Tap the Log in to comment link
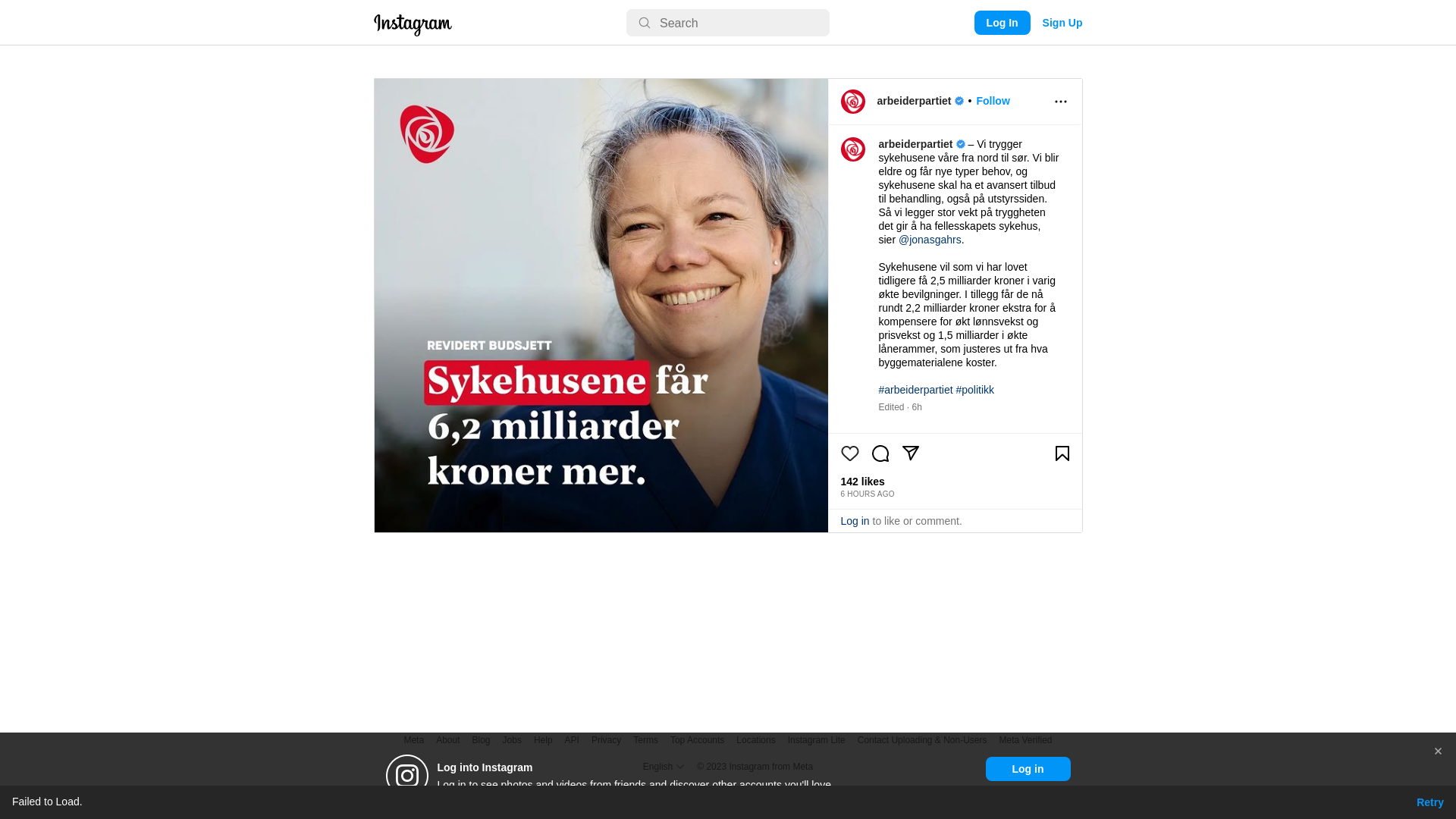This screenshot has height=819, width=1456. pyautogui.click(x=855, y=521)
